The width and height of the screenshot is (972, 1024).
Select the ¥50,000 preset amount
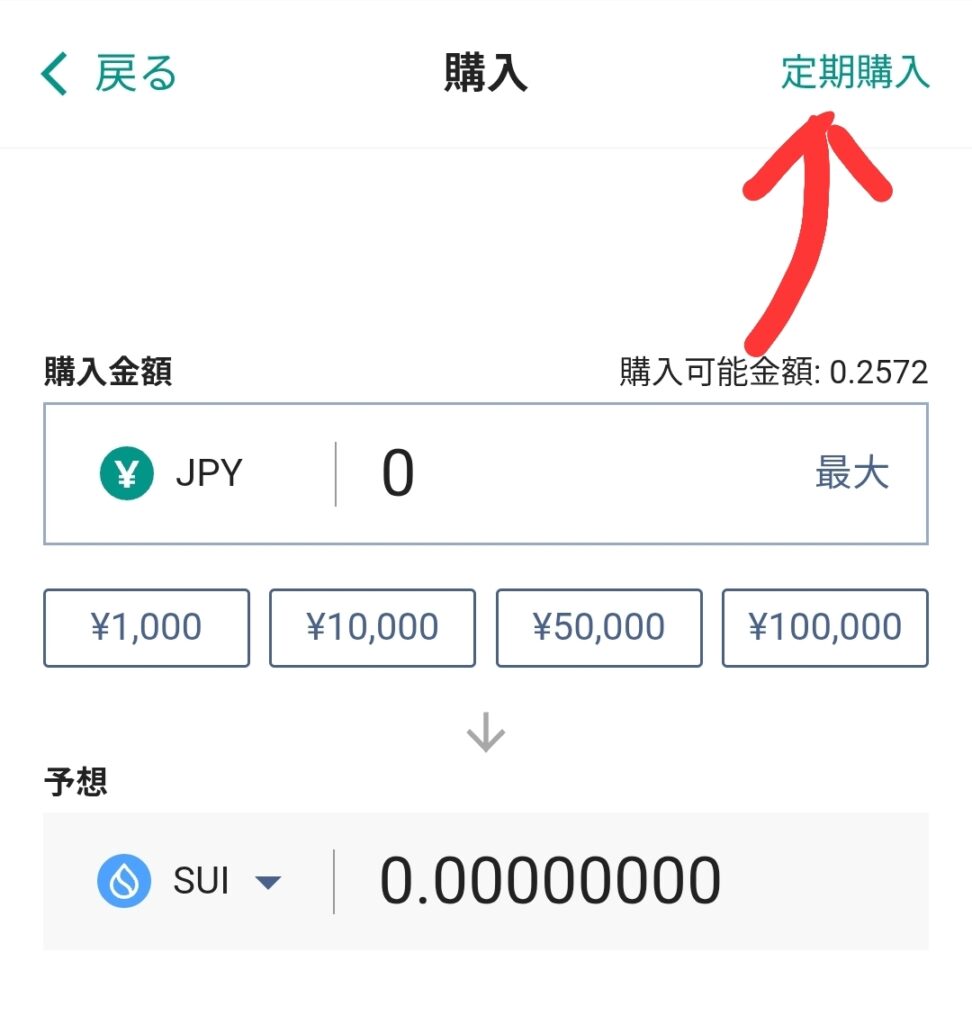(599, 628)
